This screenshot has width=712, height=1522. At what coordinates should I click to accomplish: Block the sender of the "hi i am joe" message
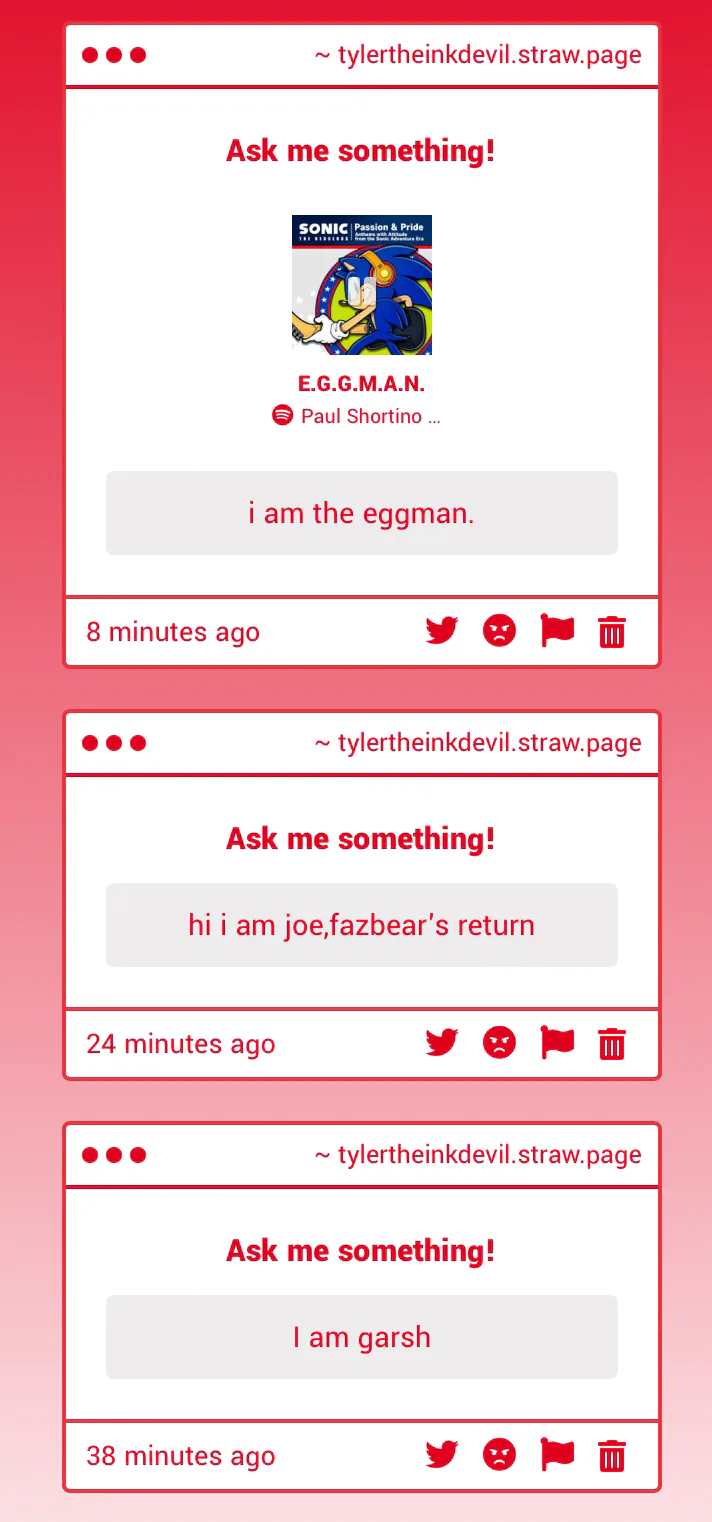(499, 1043)
